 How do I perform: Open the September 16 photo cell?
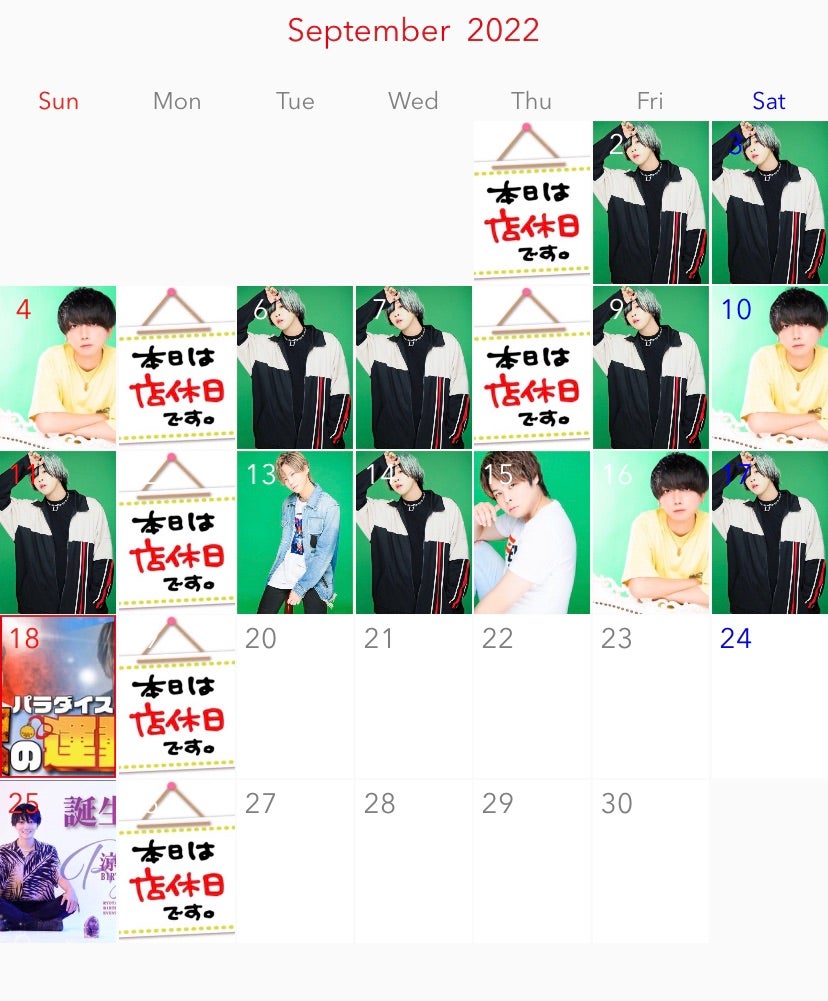pos(650,532)
